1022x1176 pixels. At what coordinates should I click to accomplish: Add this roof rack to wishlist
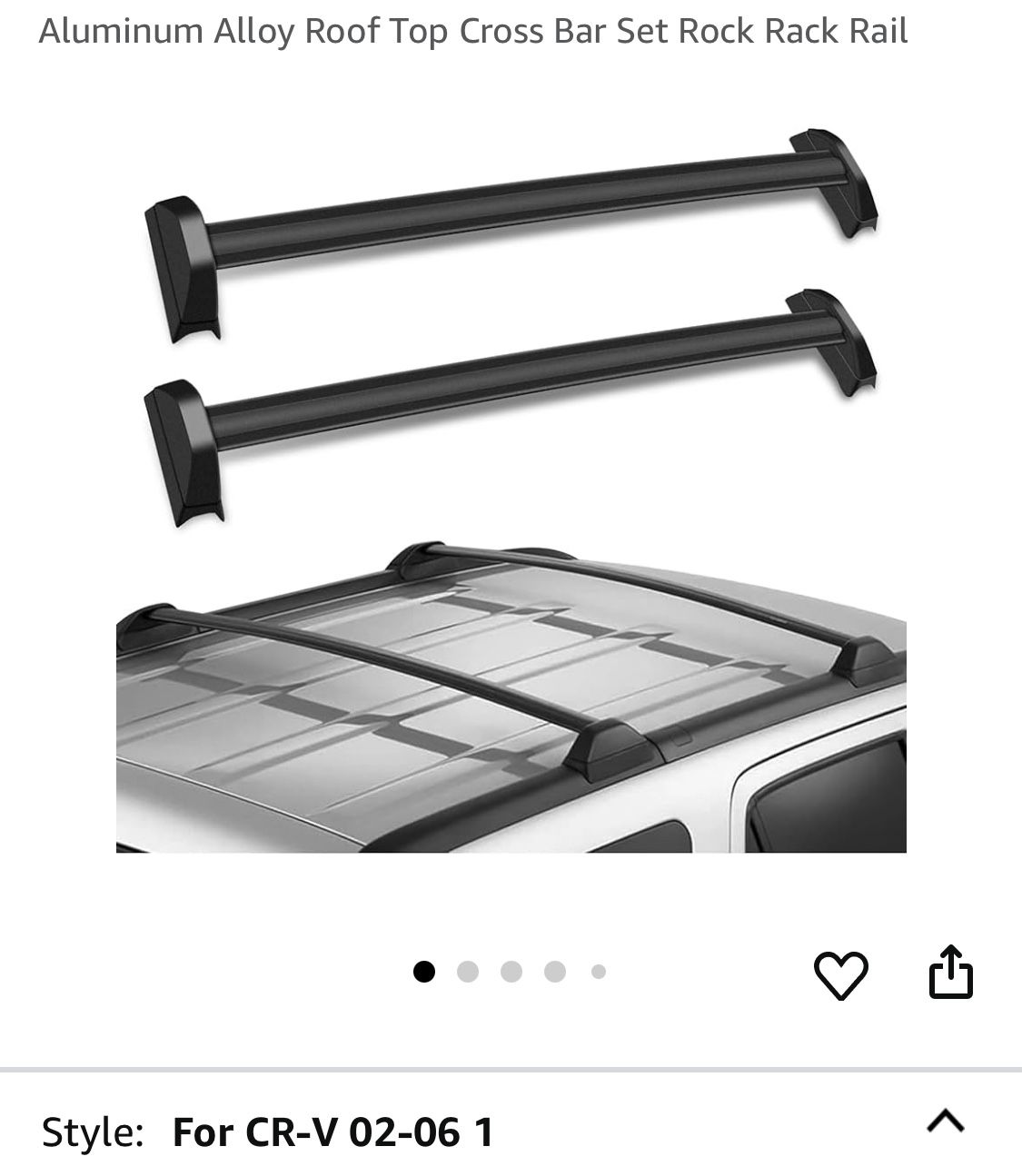[840, 975]
